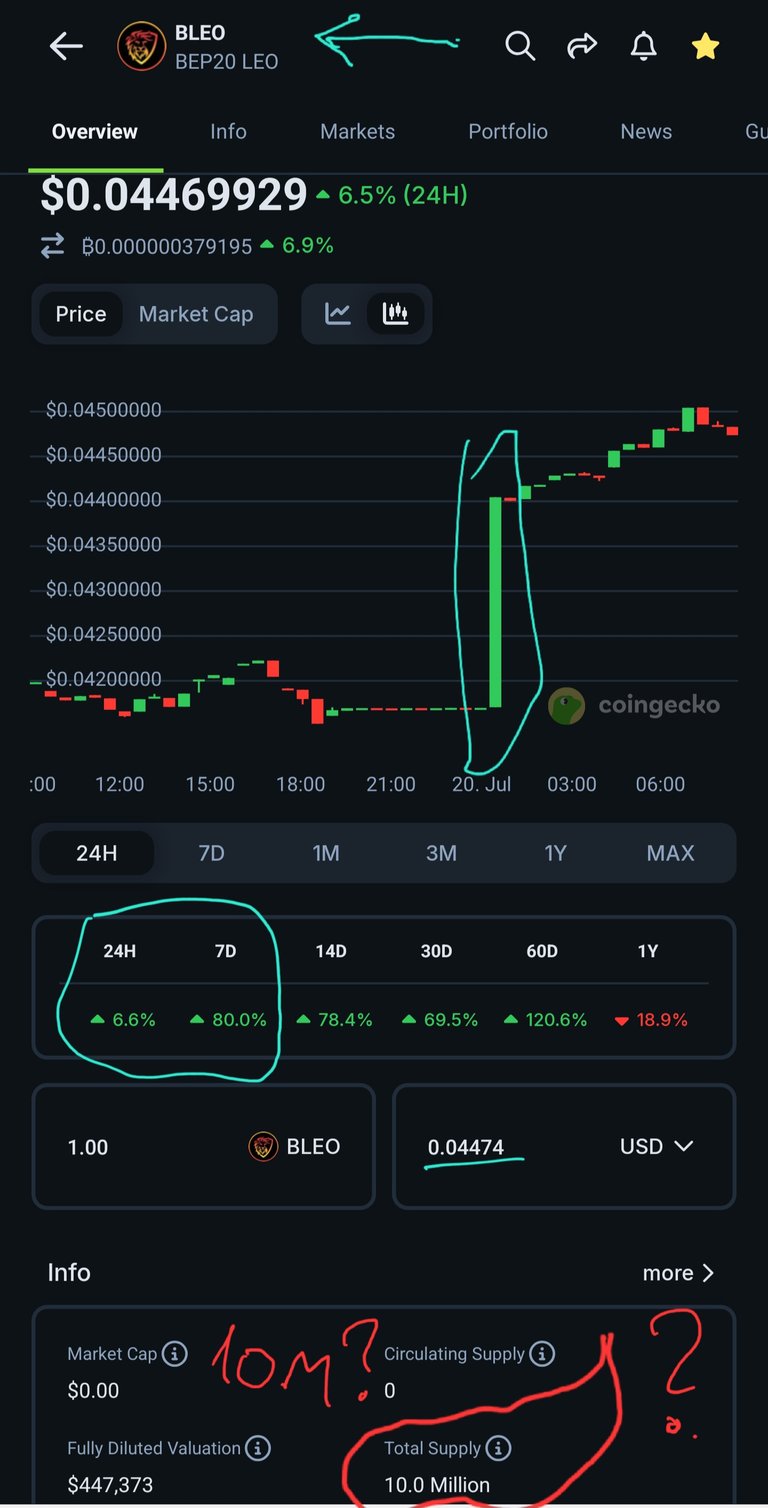Select the 1M chart range
The height and width of the screenshot is (1508, 768).
pyautogui.click(x=326, y=853)
